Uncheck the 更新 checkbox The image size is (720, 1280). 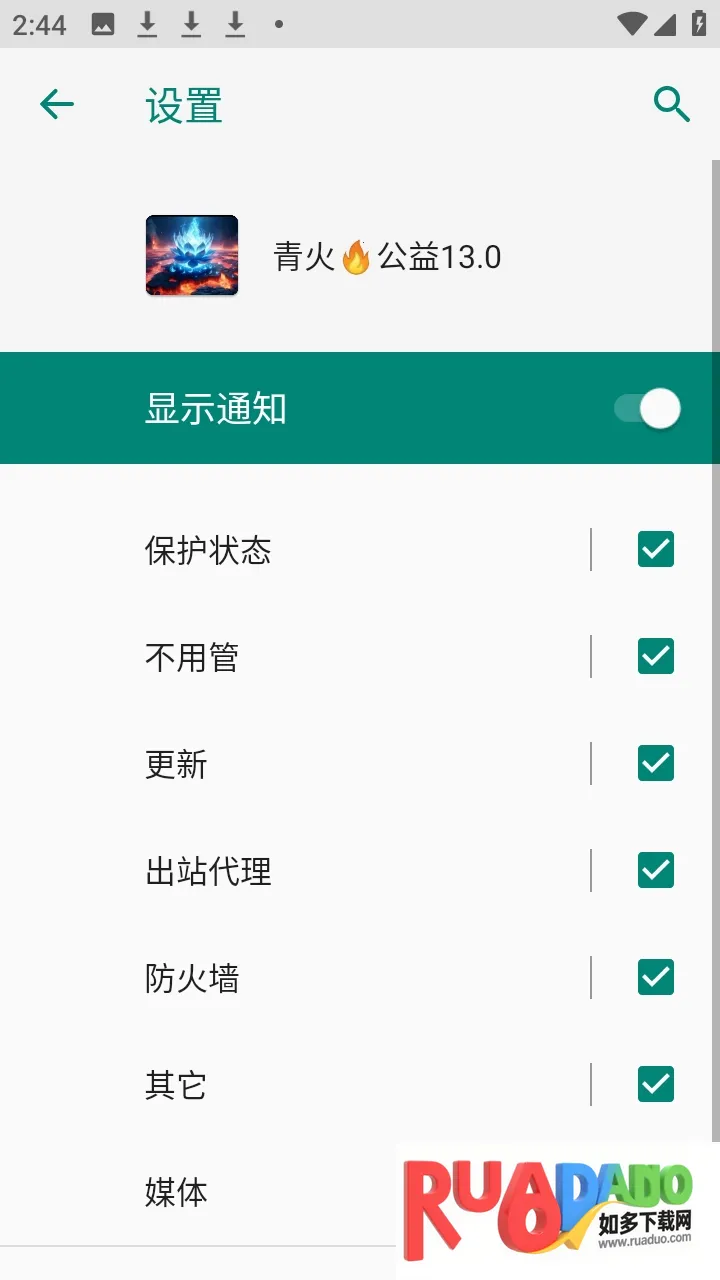coord(656,763)
